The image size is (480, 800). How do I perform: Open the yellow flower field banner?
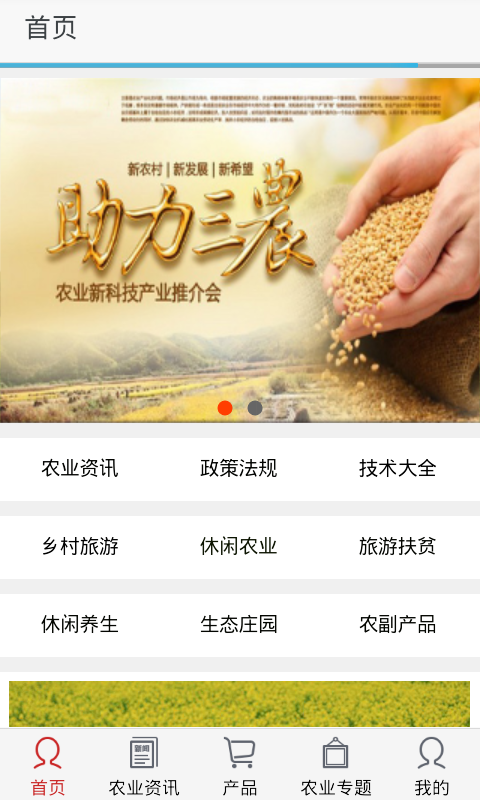[239, 704]
